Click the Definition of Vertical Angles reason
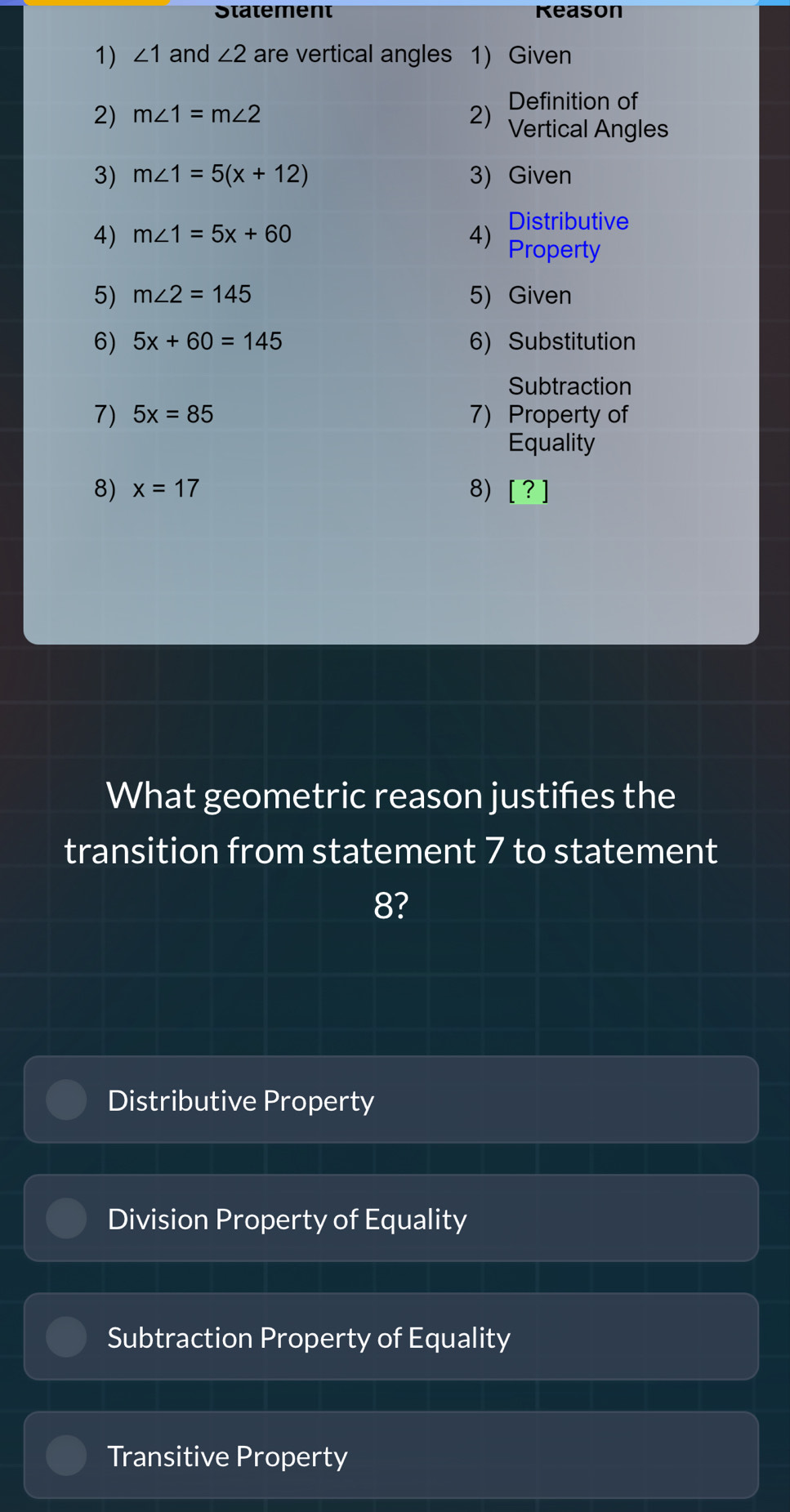This screenshot has height=1512, width=790. point(587,114)
